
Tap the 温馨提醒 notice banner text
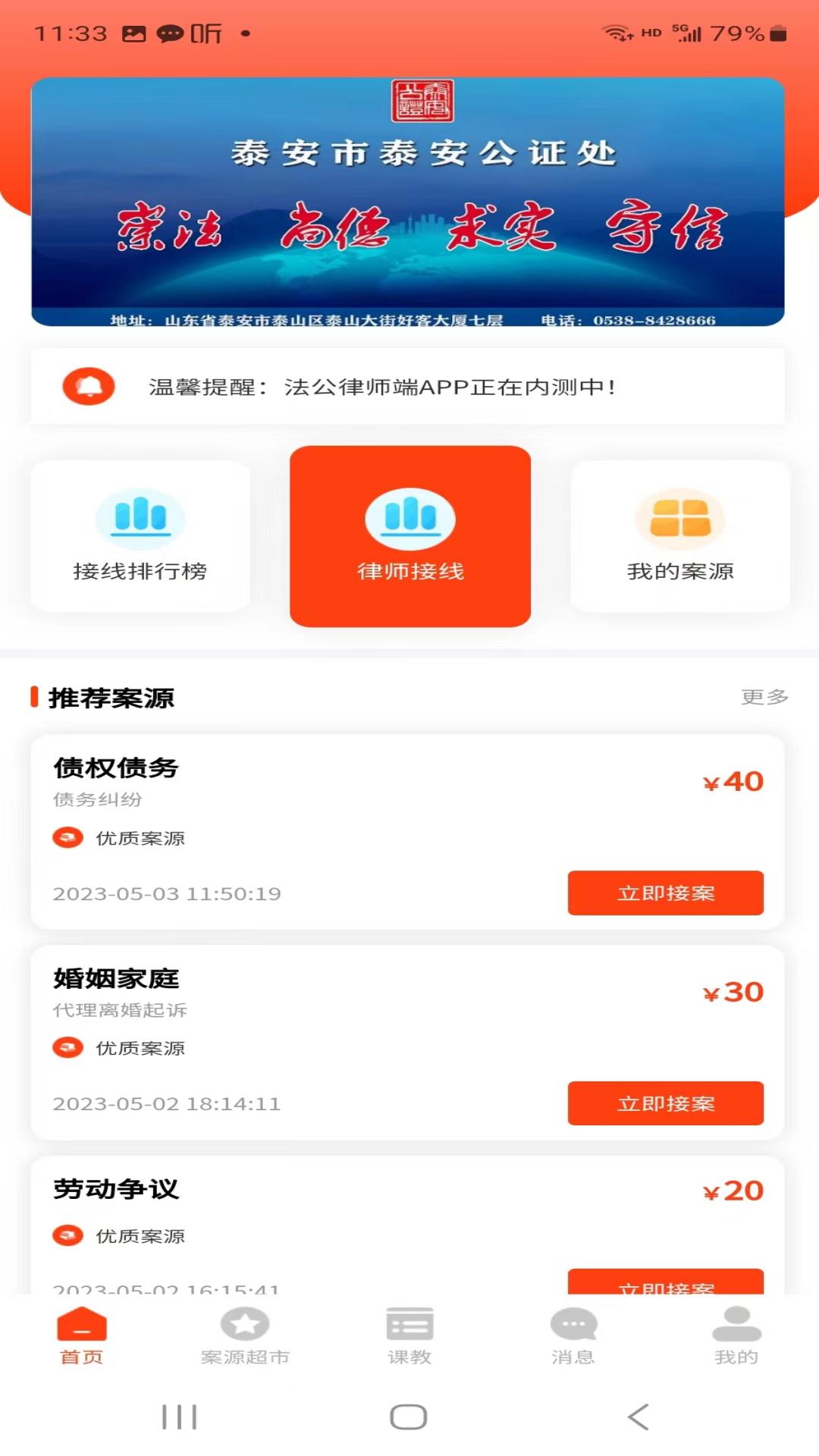coord(379,388)
